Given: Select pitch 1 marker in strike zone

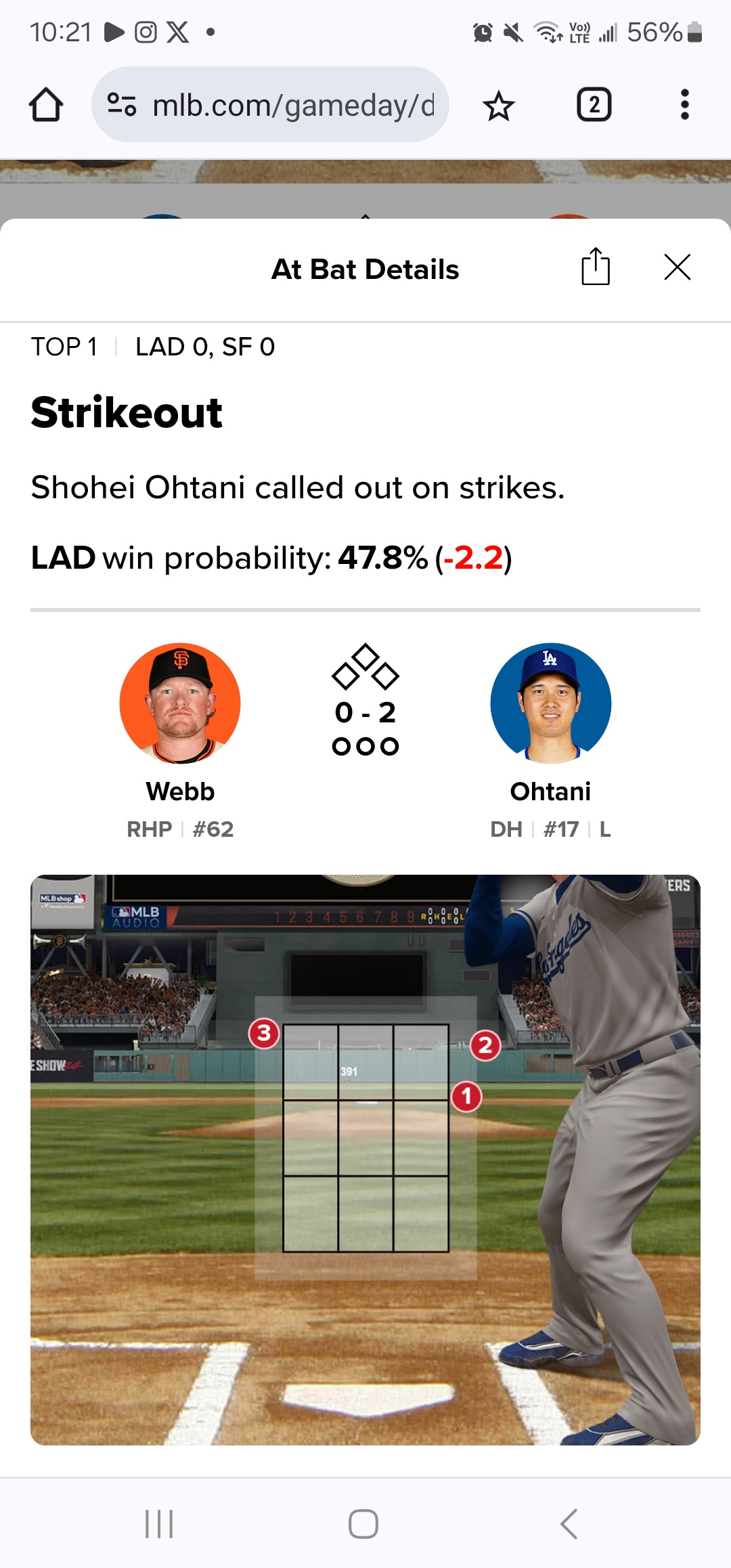Looking at the screenshot, I should pyautogui.click(x=466, y=1096).
